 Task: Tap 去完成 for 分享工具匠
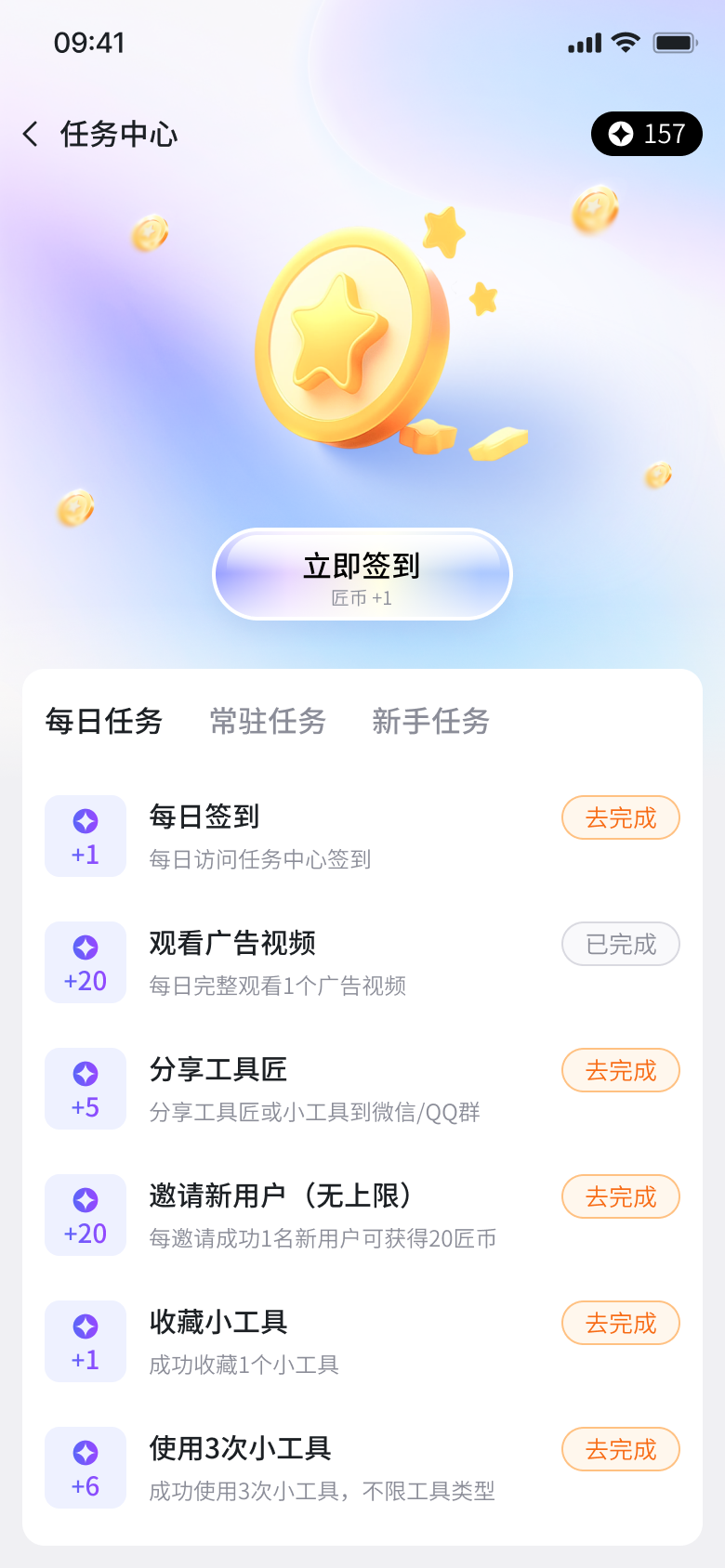click(620, 1071)
